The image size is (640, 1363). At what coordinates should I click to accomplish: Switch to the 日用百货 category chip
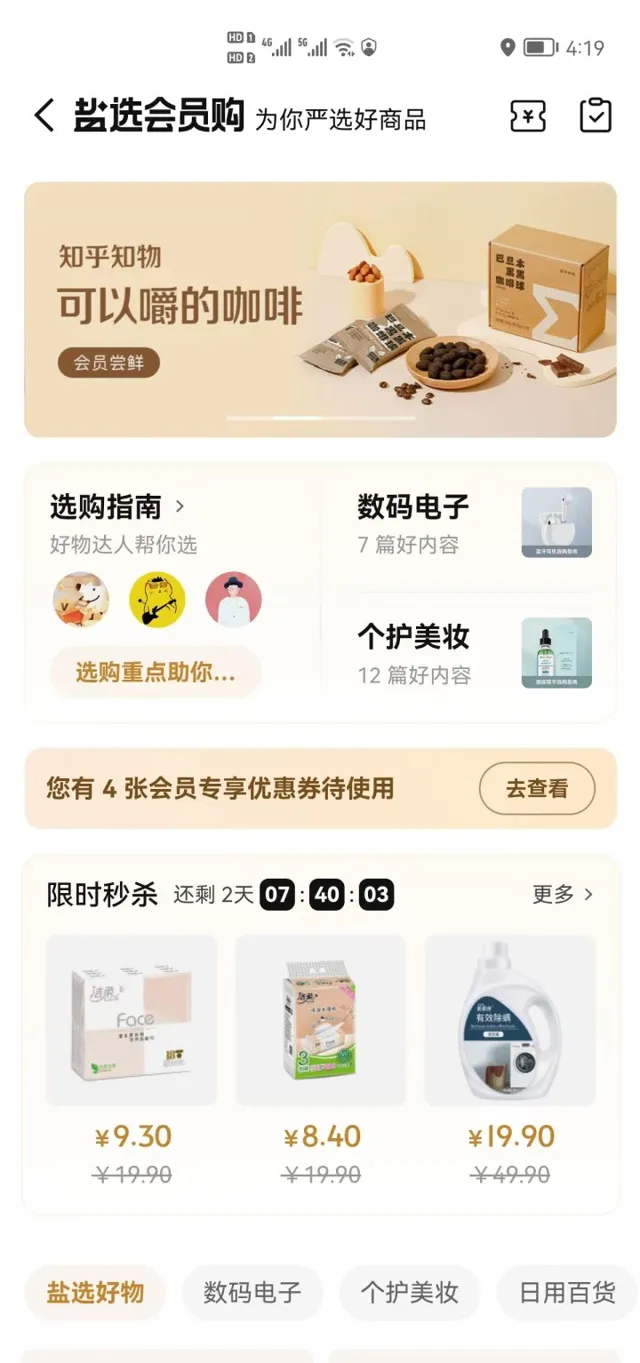567,1292
